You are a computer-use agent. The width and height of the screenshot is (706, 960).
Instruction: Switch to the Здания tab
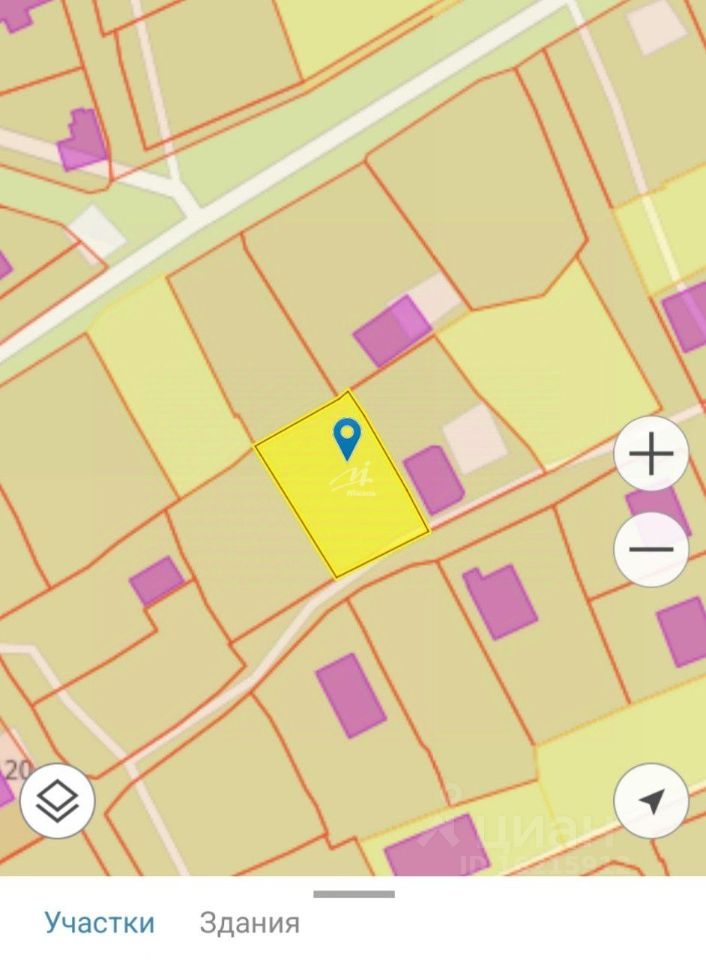(250, 922)
